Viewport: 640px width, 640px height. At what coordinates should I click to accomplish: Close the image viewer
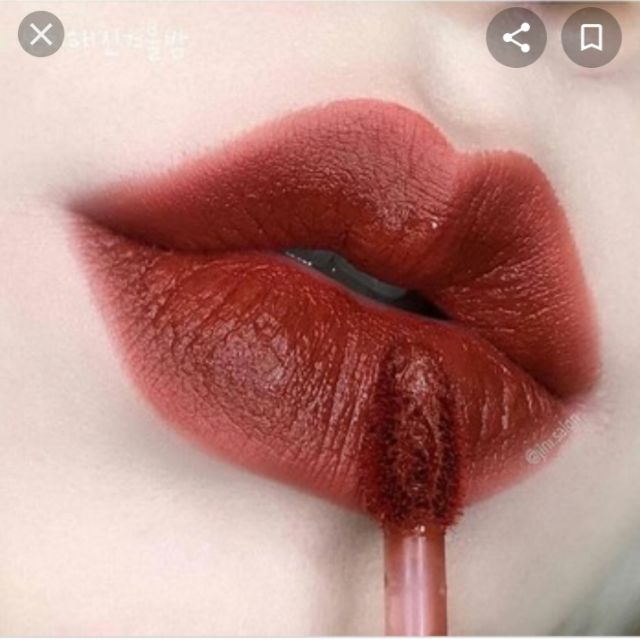41,36
